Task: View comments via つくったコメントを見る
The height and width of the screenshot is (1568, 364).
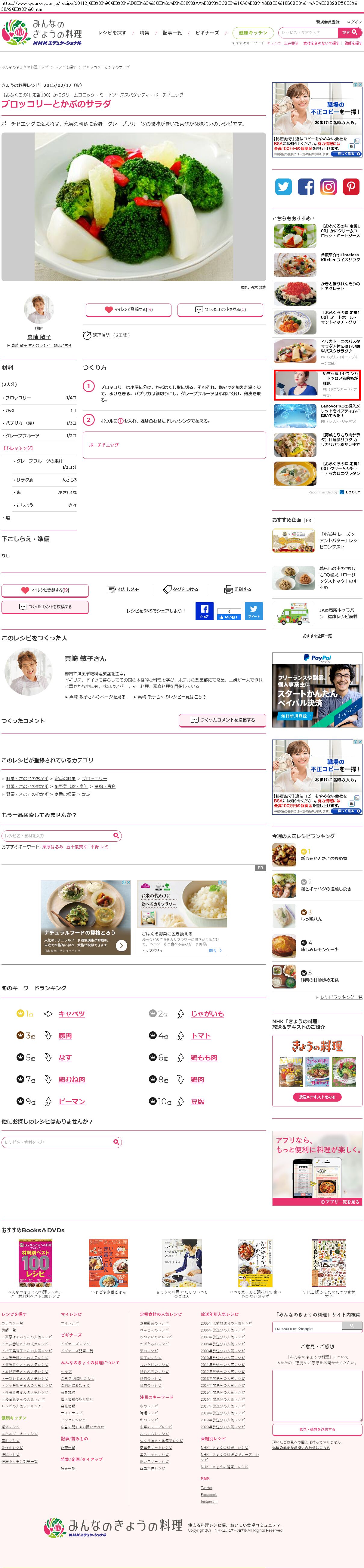Action: tap(220, 310)
